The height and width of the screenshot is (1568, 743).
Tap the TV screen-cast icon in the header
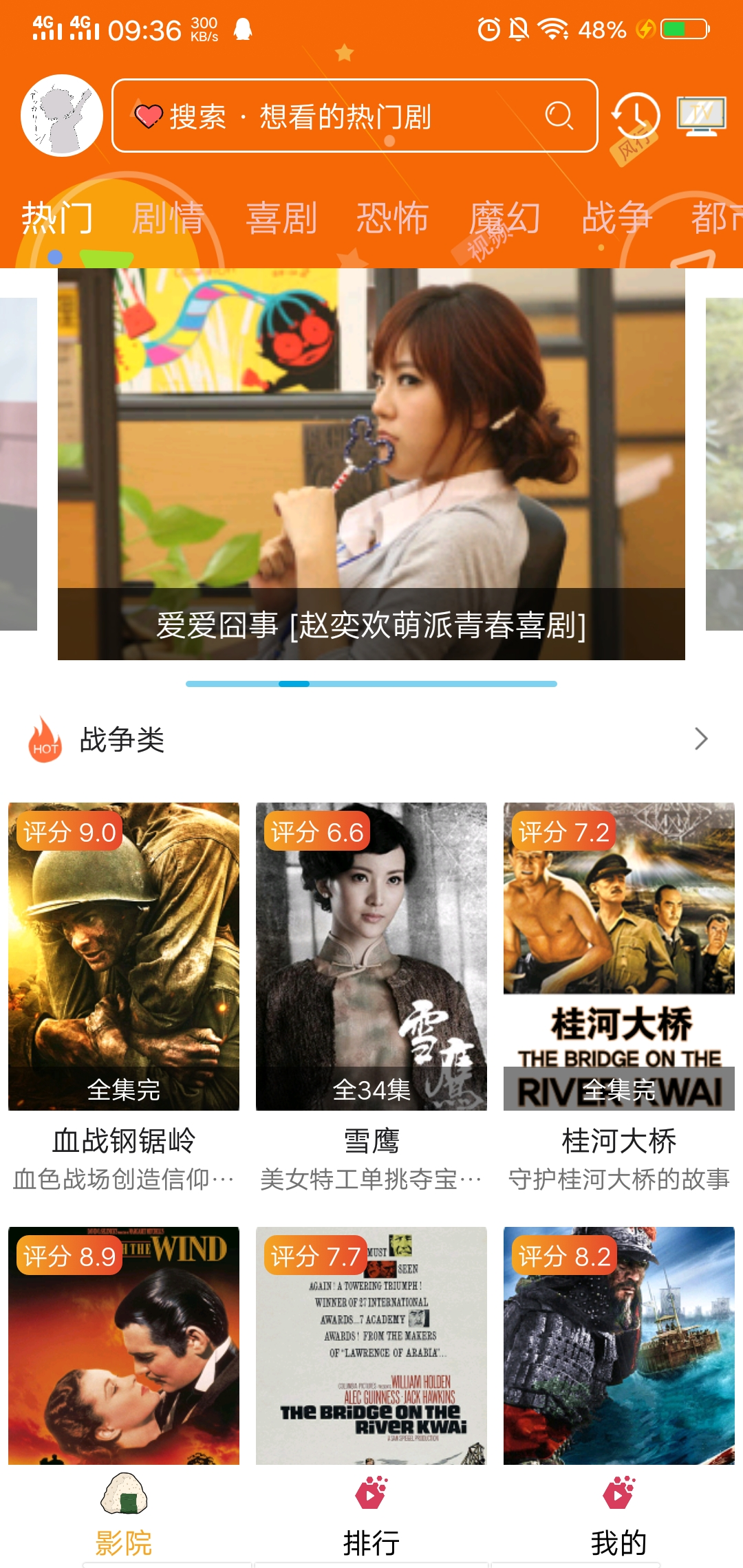pyautogui.click(x=700, y=113)
